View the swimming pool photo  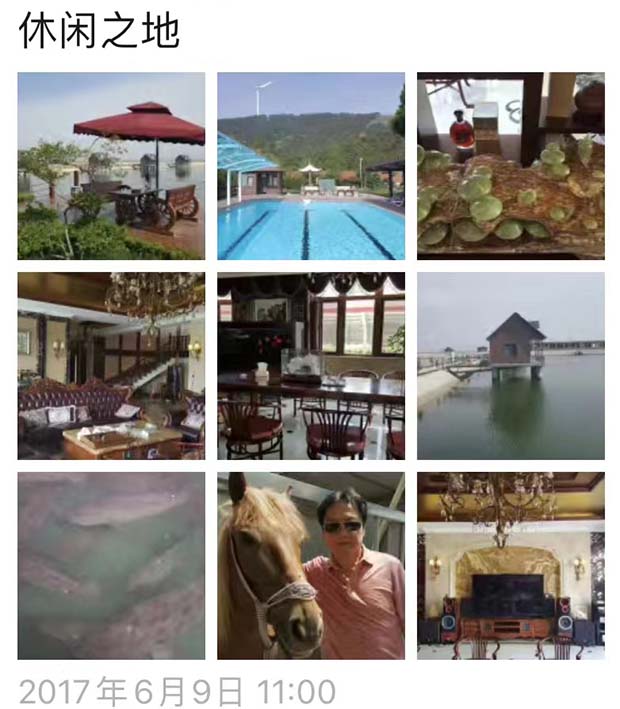point(311,166)
